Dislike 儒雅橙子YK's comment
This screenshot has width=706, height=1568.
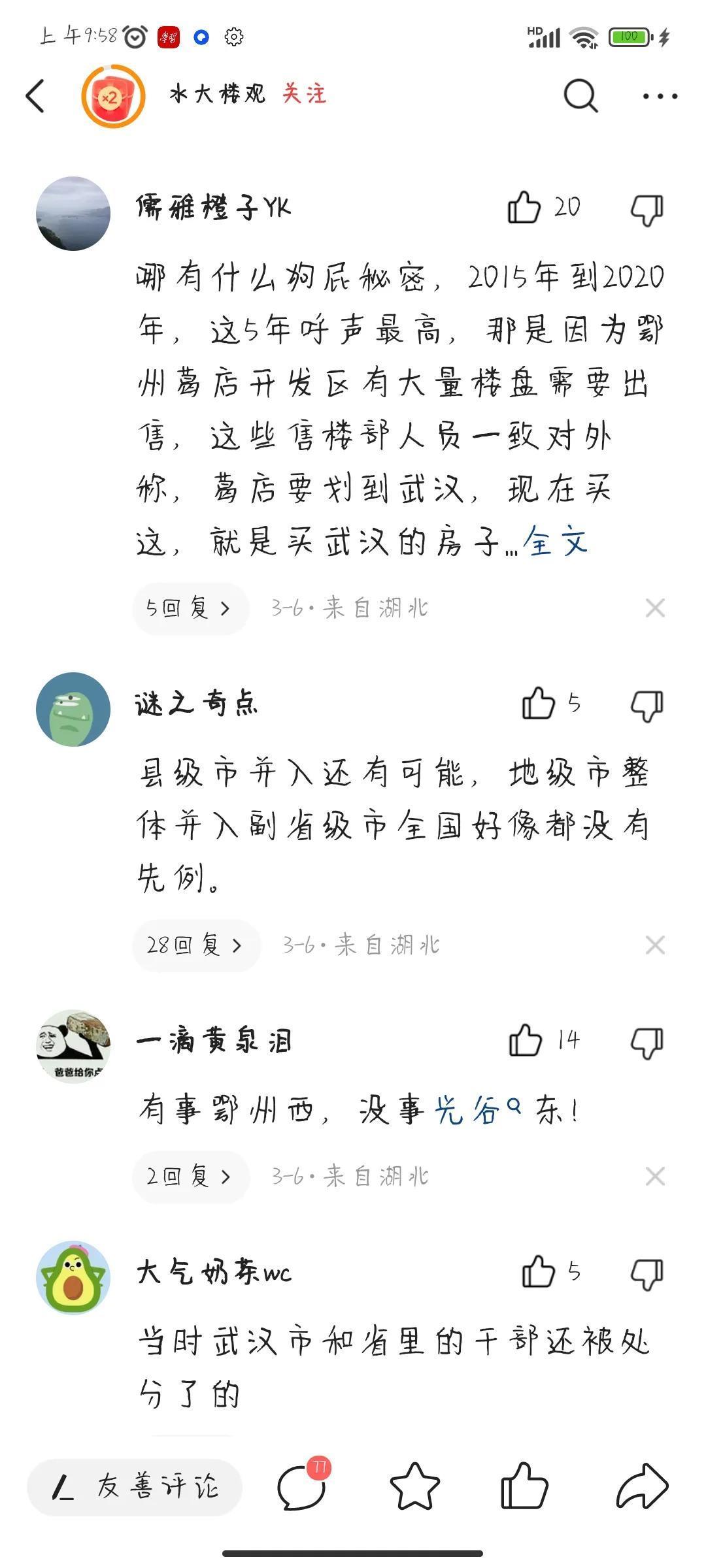(647, 209)
